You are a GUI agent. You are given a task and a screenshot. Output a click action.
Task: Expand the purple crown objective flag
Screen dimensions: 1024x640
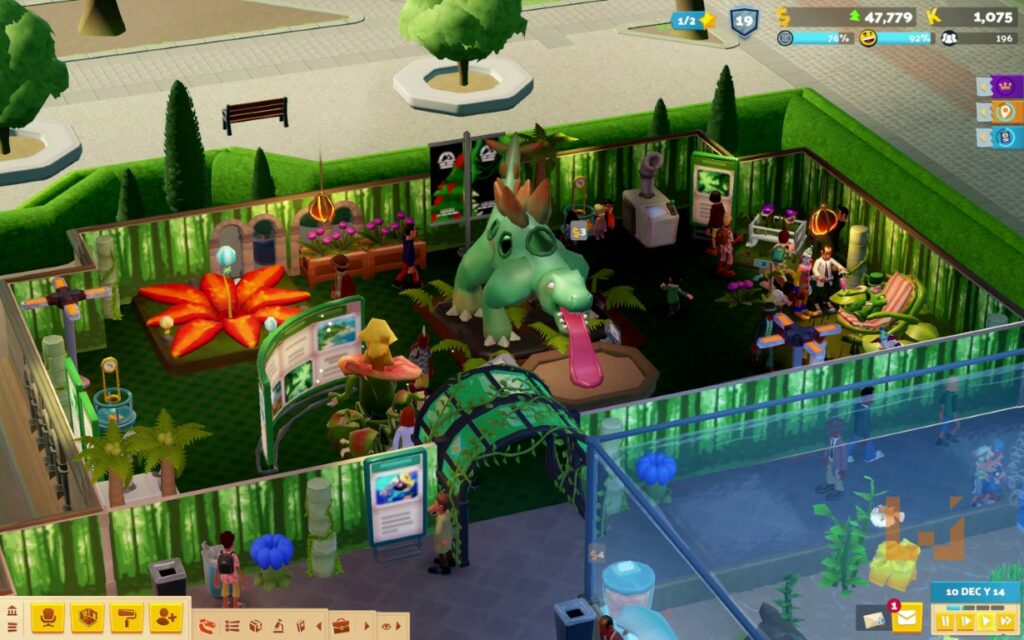coord(1003,86)
